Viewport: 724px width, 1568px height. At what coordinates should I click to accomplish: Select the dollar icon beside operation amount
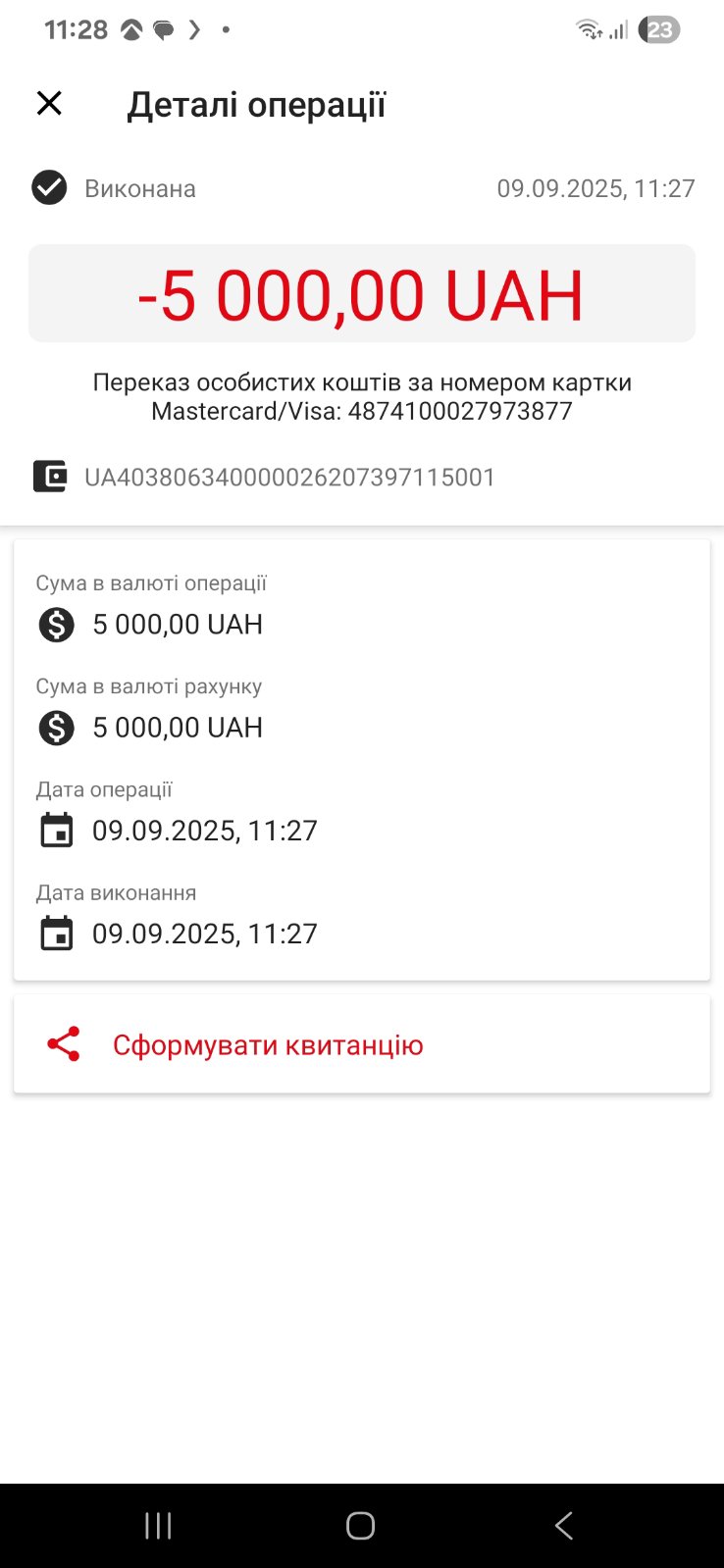pyautogui.click(x=57, y=625)
